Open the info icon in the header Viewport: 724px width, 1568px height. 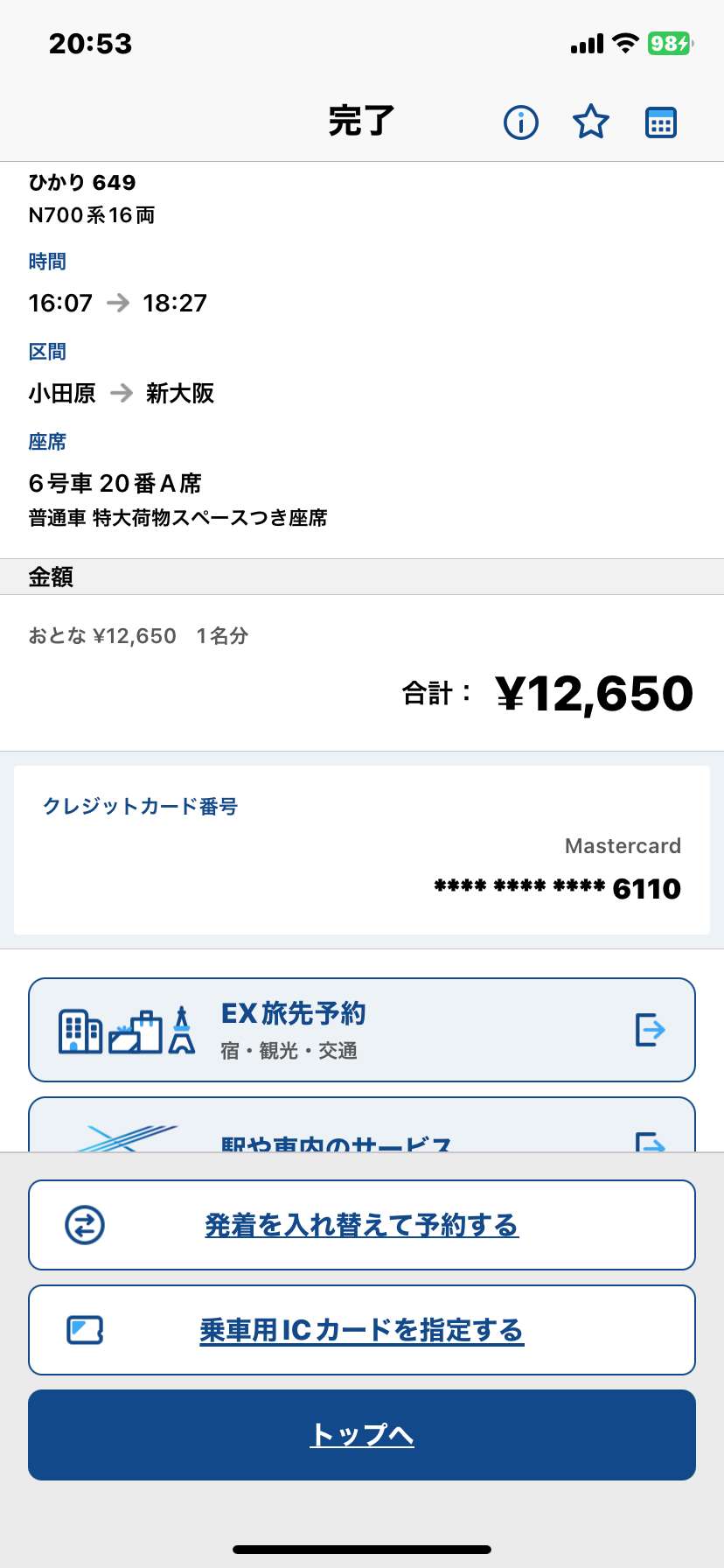(x=521, y=122)
